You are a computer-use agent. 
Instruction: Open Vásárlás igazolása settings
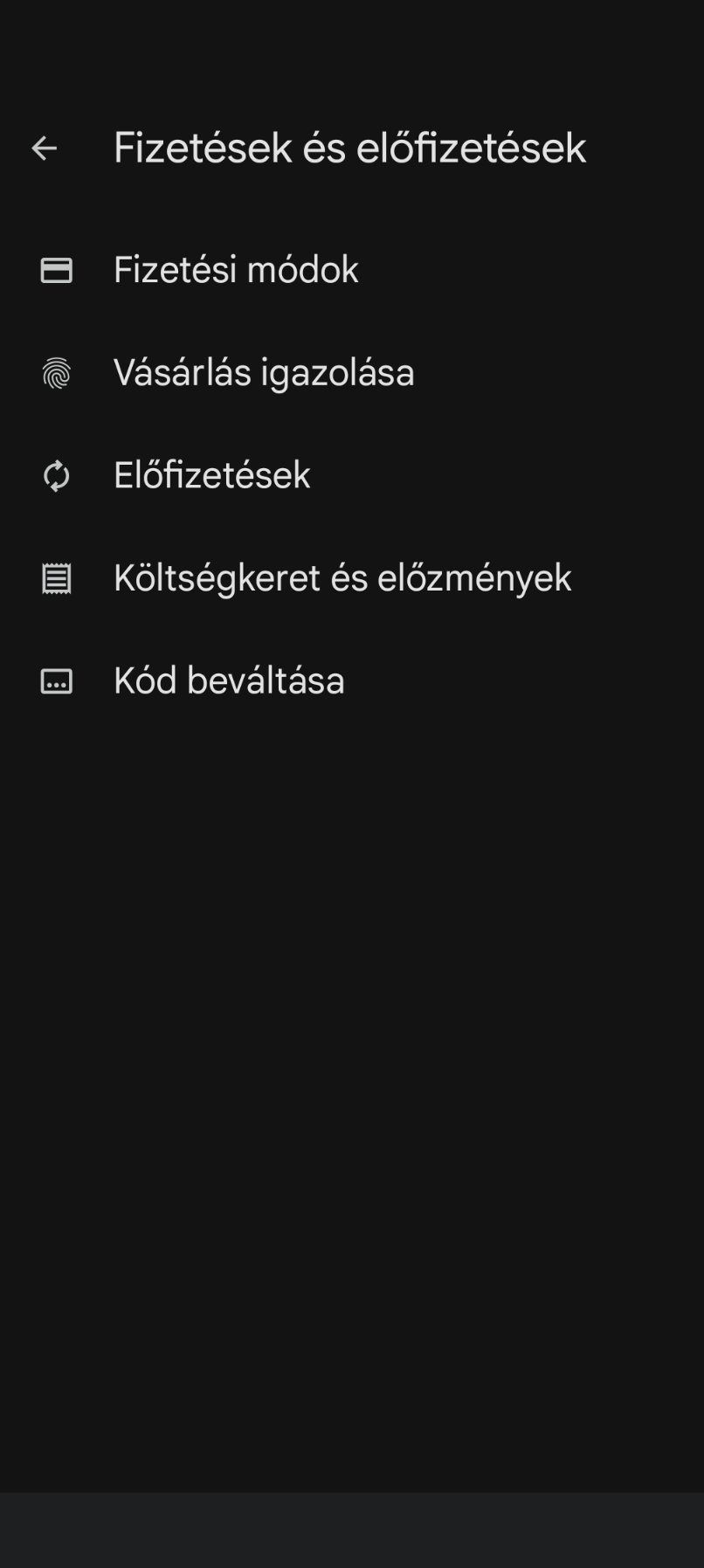[x=352, y=373]
